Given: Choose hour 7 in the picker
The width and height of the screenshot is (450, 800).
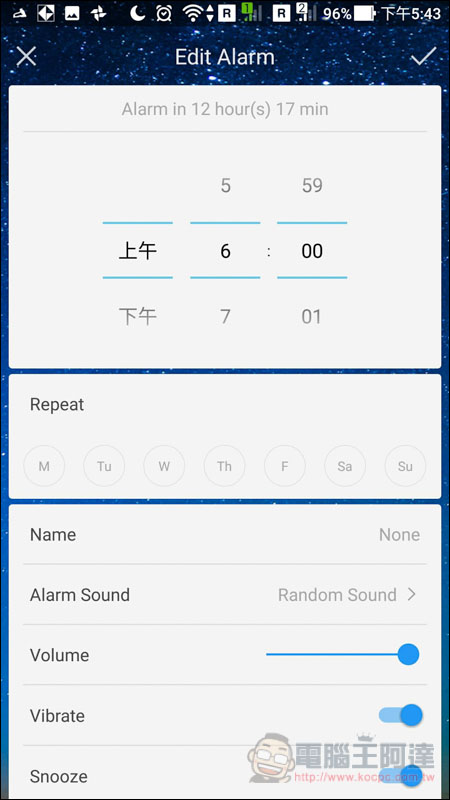Looking at the screenshot, I should pos(226,317).
